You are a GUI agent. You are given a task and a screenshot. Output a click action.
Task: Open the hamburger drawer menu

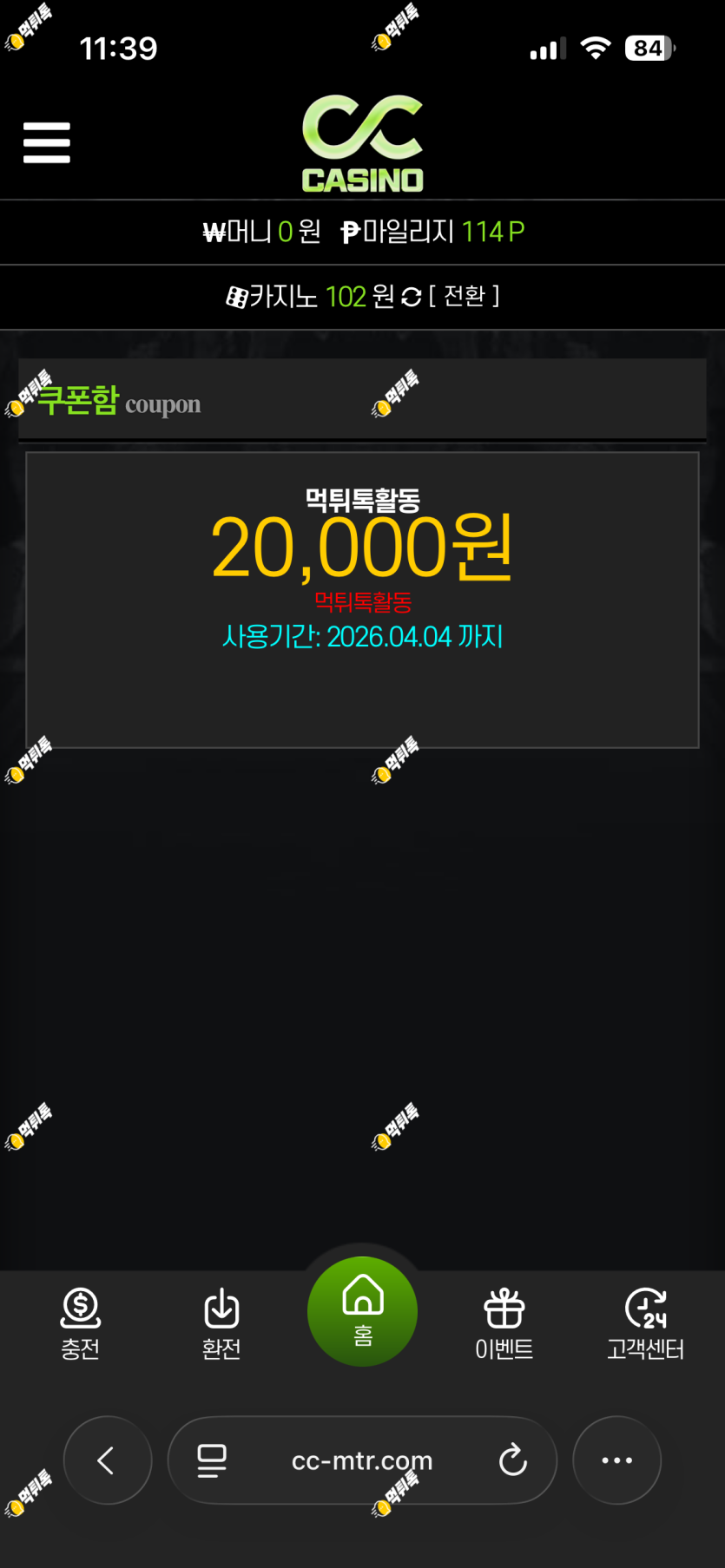[x=47, y=142]
